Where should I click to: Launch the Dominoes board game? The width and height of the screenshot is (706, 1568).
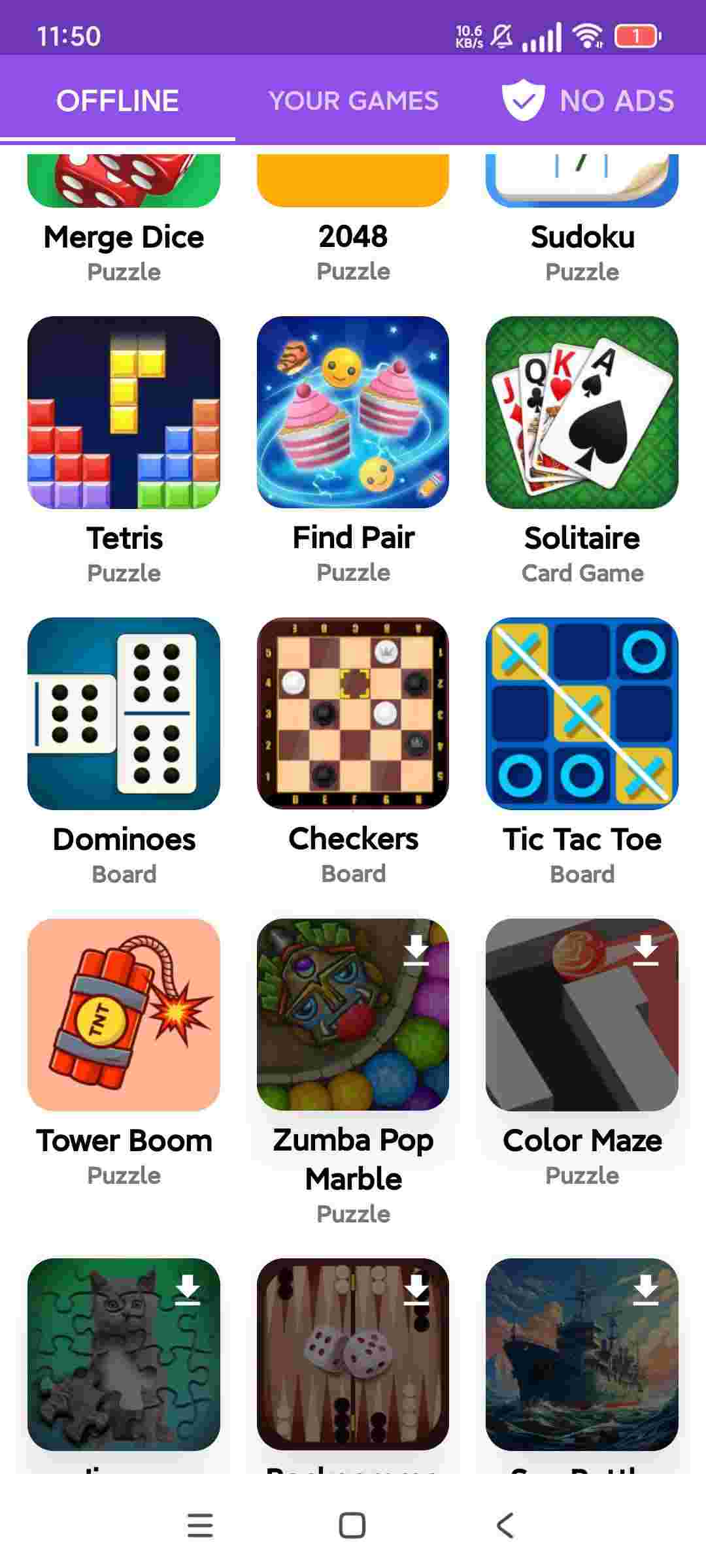(x=124, y=713)
